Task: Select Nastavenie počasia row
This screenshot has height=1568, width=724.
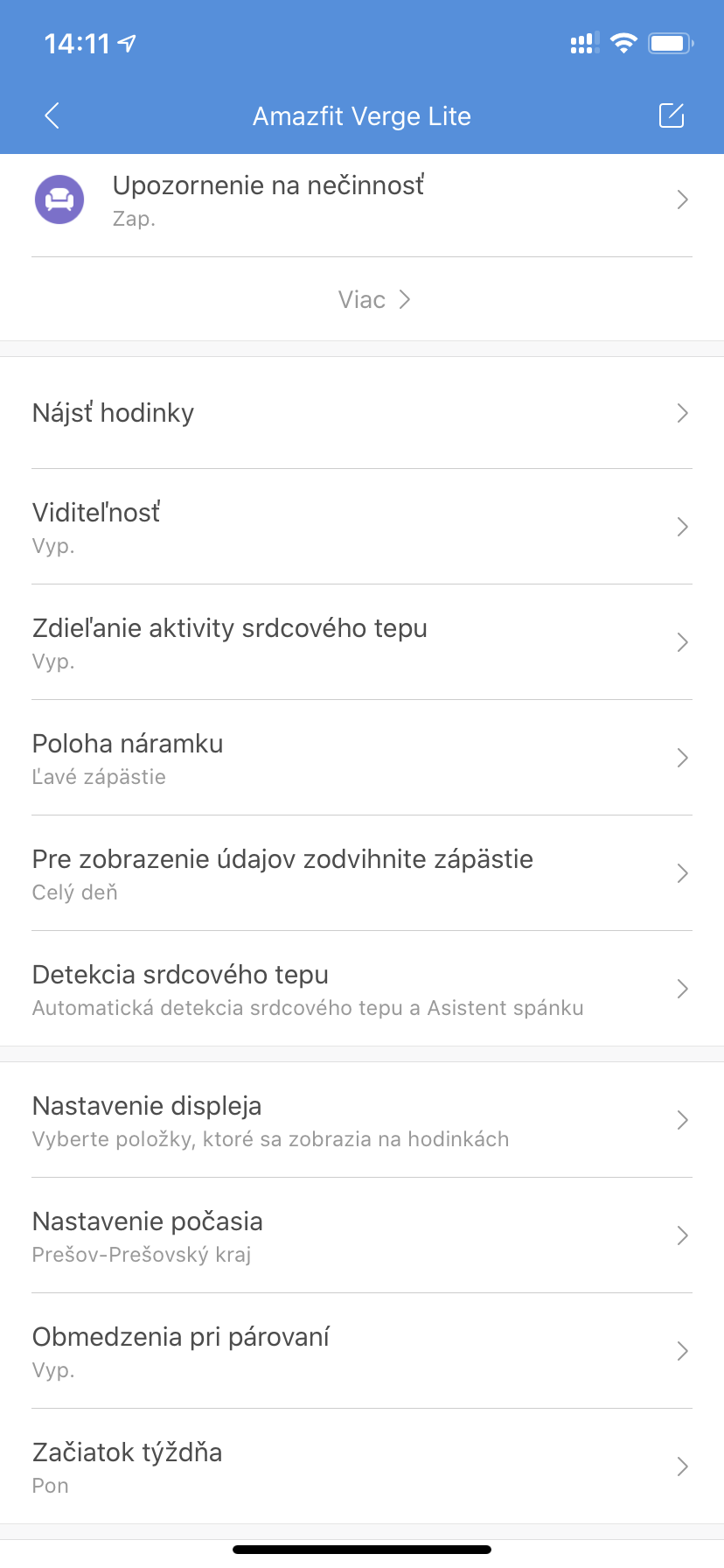Action: tap(362, 1235)
